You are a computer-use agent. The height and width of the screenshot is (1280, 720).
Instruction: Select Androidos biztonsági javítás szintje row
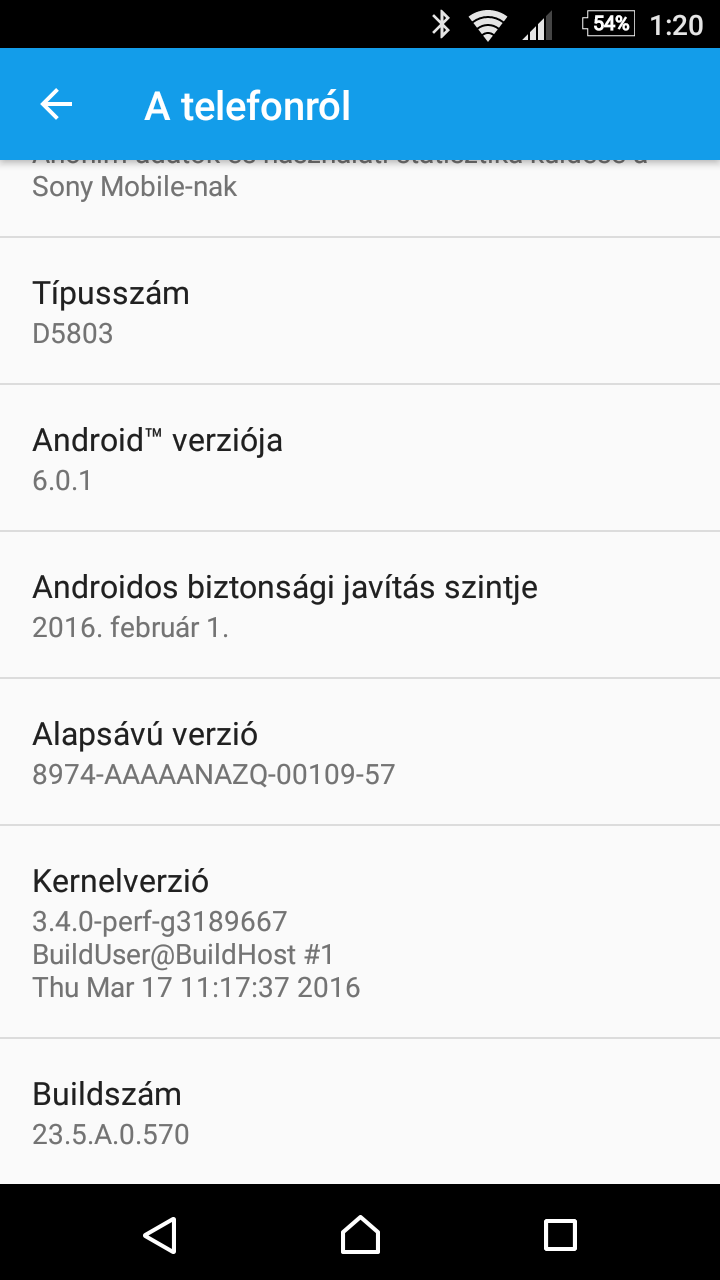(360, 605)
